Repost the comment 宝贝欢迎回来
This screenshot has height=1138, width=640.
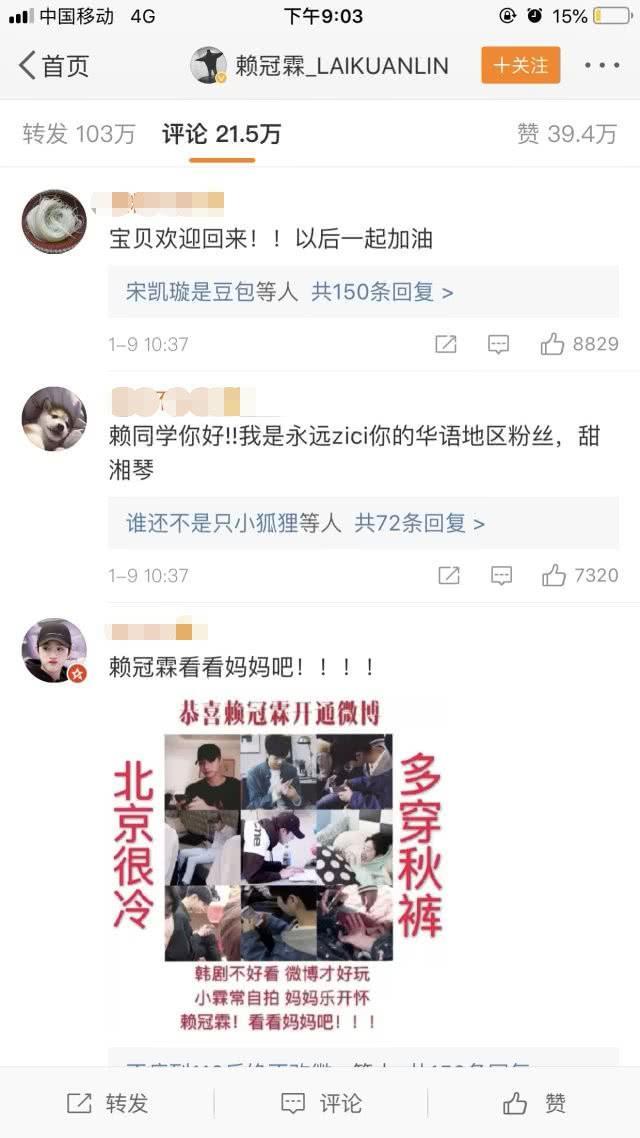[446, 344]
